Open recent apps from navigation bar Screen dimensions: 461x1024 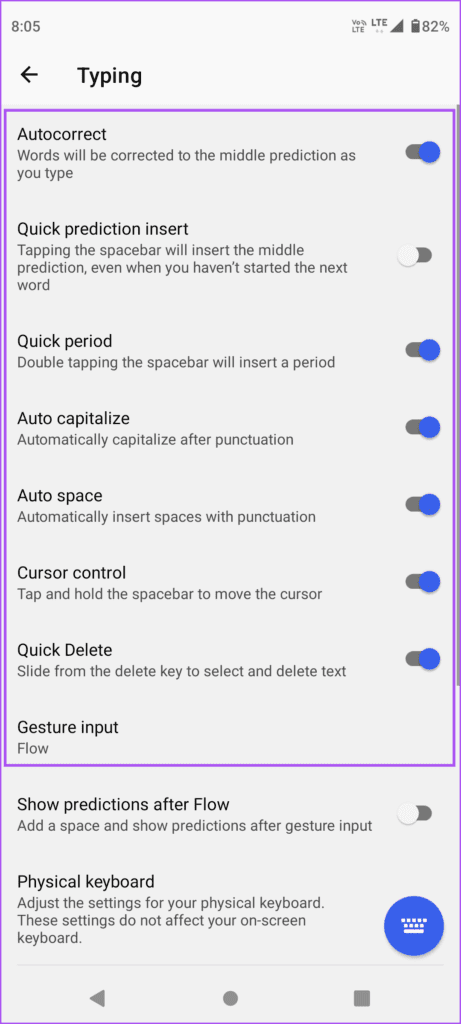coord(361,997)
